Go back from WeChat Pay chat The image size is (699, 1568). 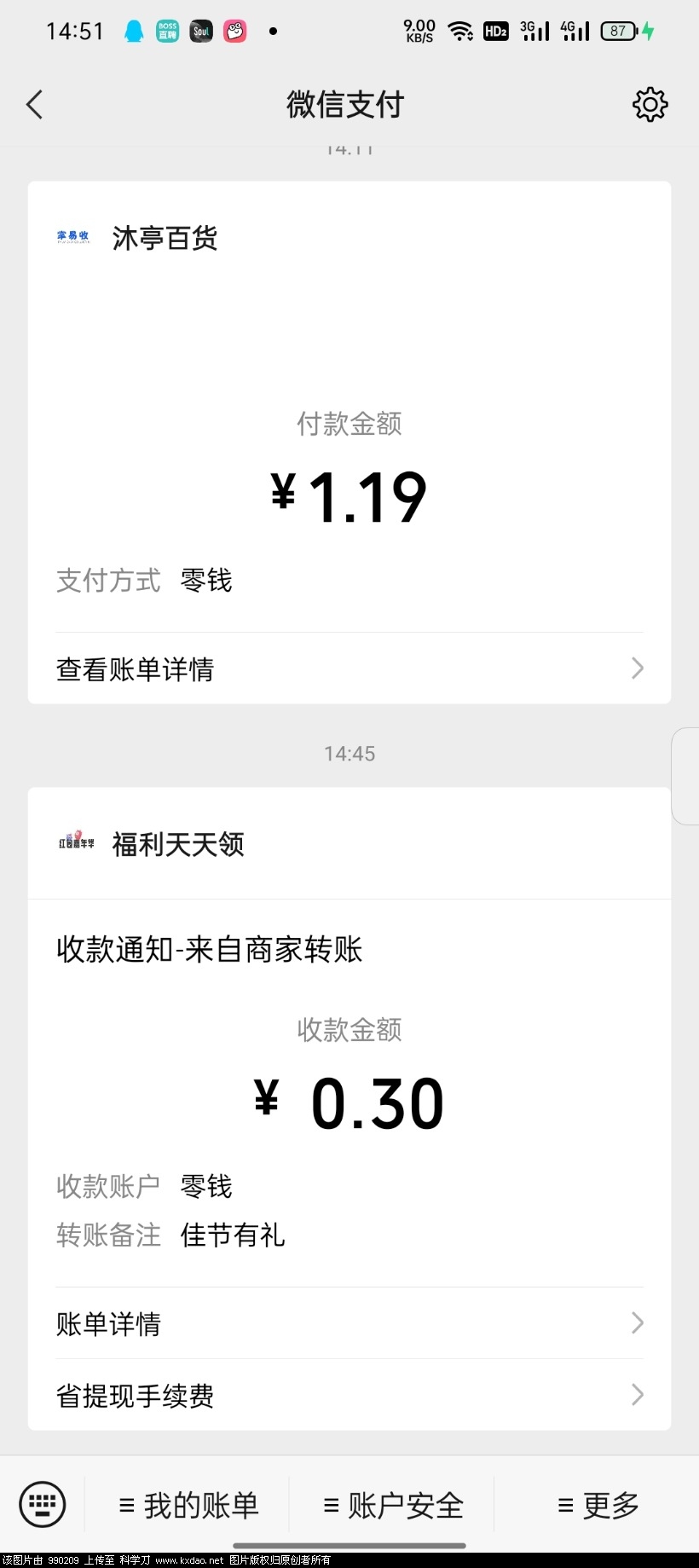pos(35,105)
